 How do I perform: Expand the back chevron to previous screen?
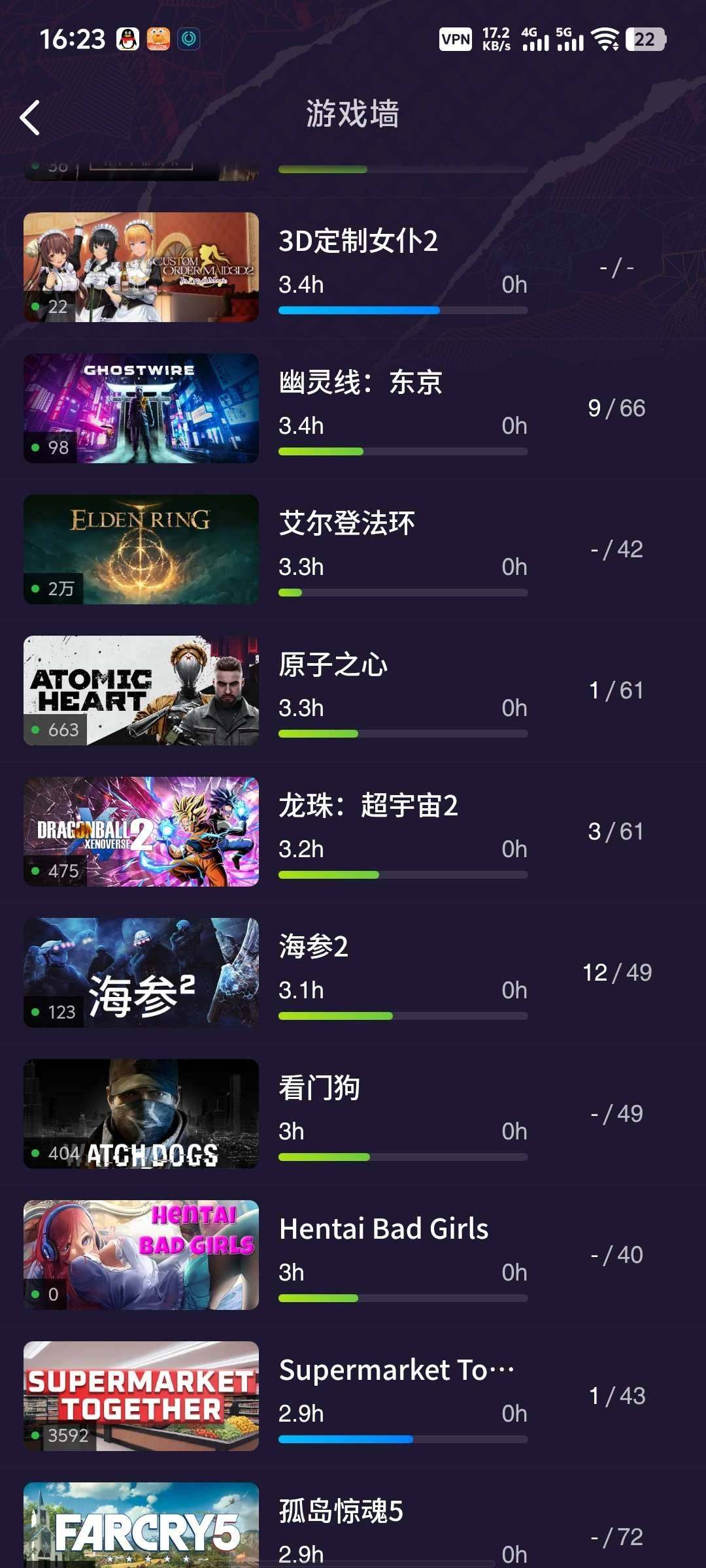click(29, 116)
